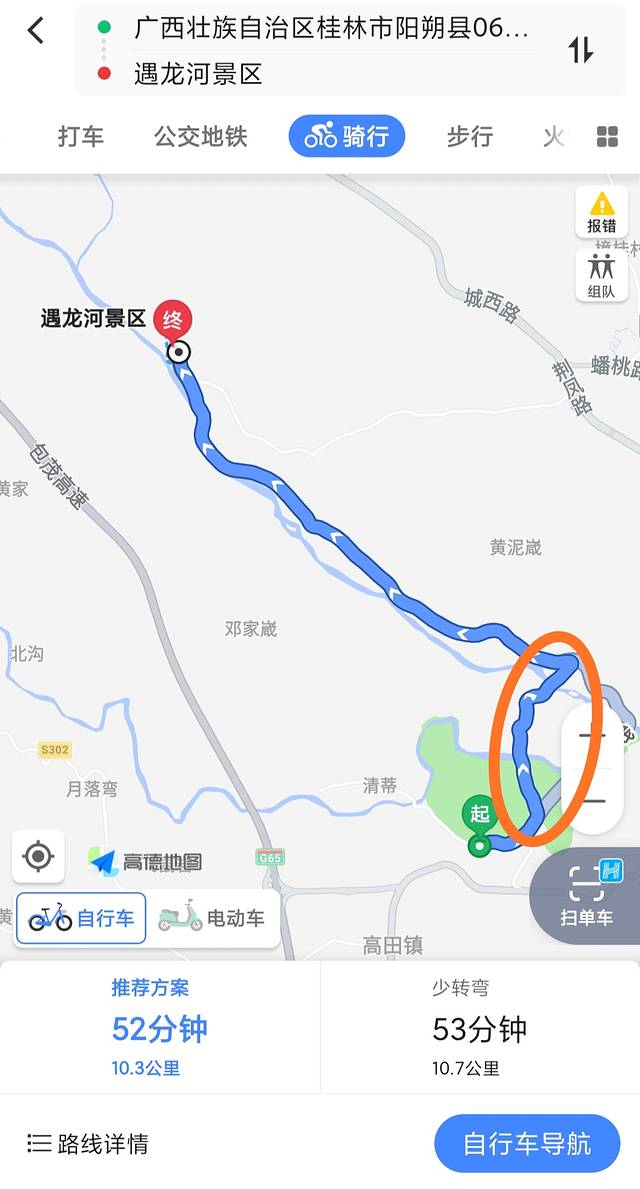
Task: Select the 少转弯 53分钟 route
Action: coord(480,1028)
